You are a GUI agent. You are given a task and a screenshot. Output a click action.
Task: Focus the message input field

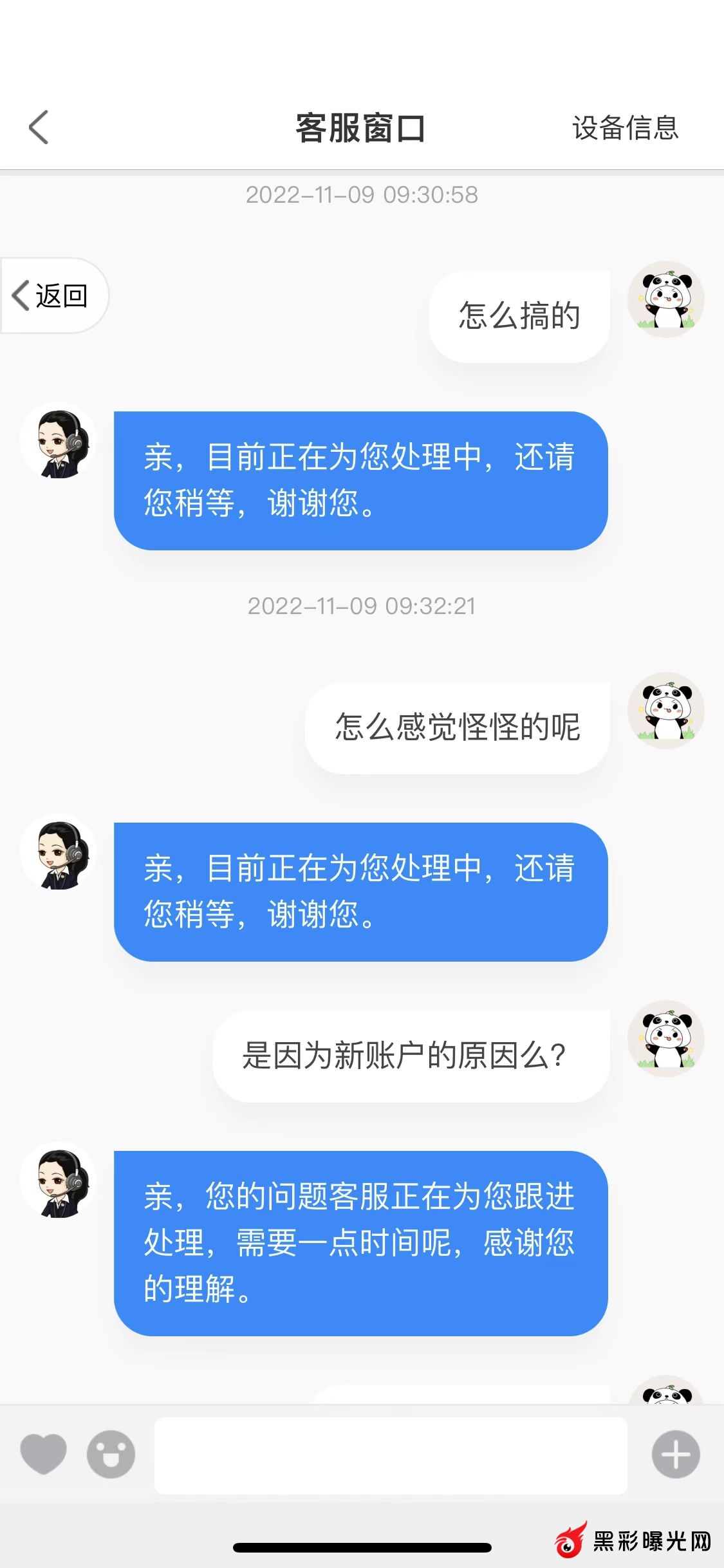click(x=390, y=1455)
